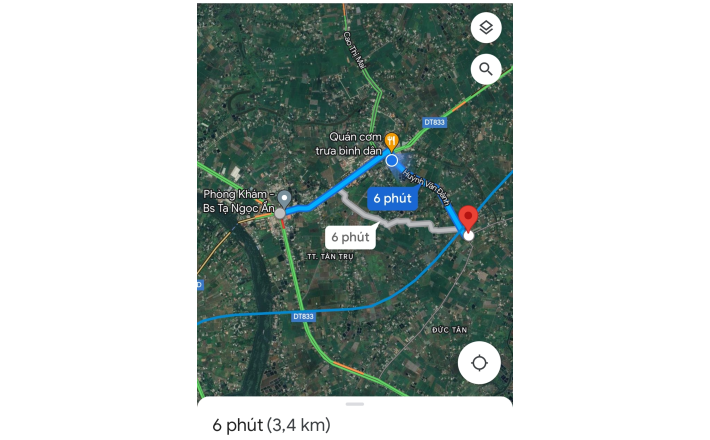
Task: Tap the Quán cơm trưa bình dân place marker
Action: click(393, 141)
